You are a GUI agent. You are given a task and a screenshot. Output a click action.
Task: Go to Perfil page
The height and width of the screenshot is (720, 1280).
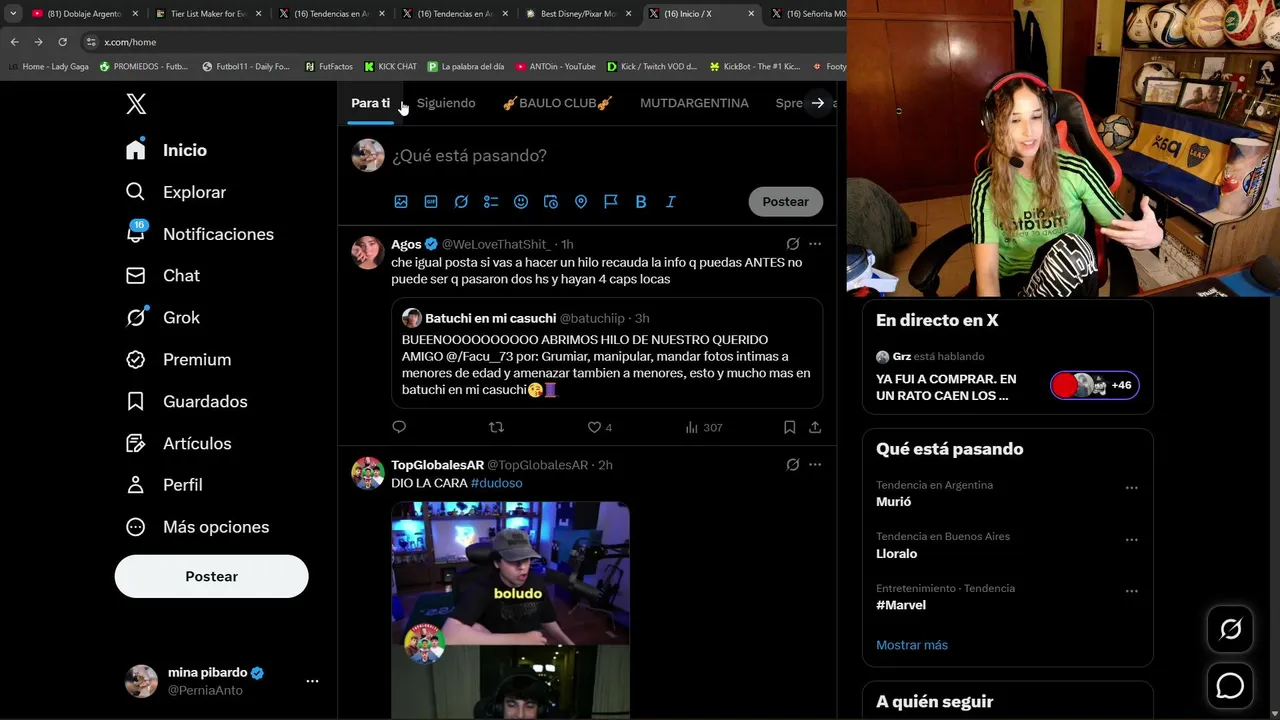(x=182, y=485)
